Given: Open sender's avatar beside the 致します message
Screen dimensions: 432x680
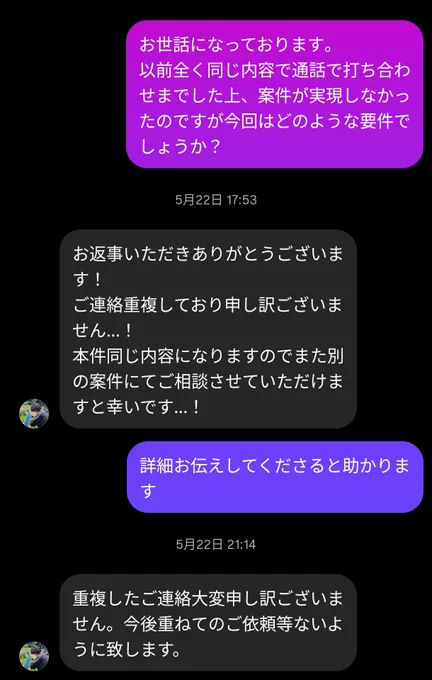Looking at the screenshot, I should point(34,656).
